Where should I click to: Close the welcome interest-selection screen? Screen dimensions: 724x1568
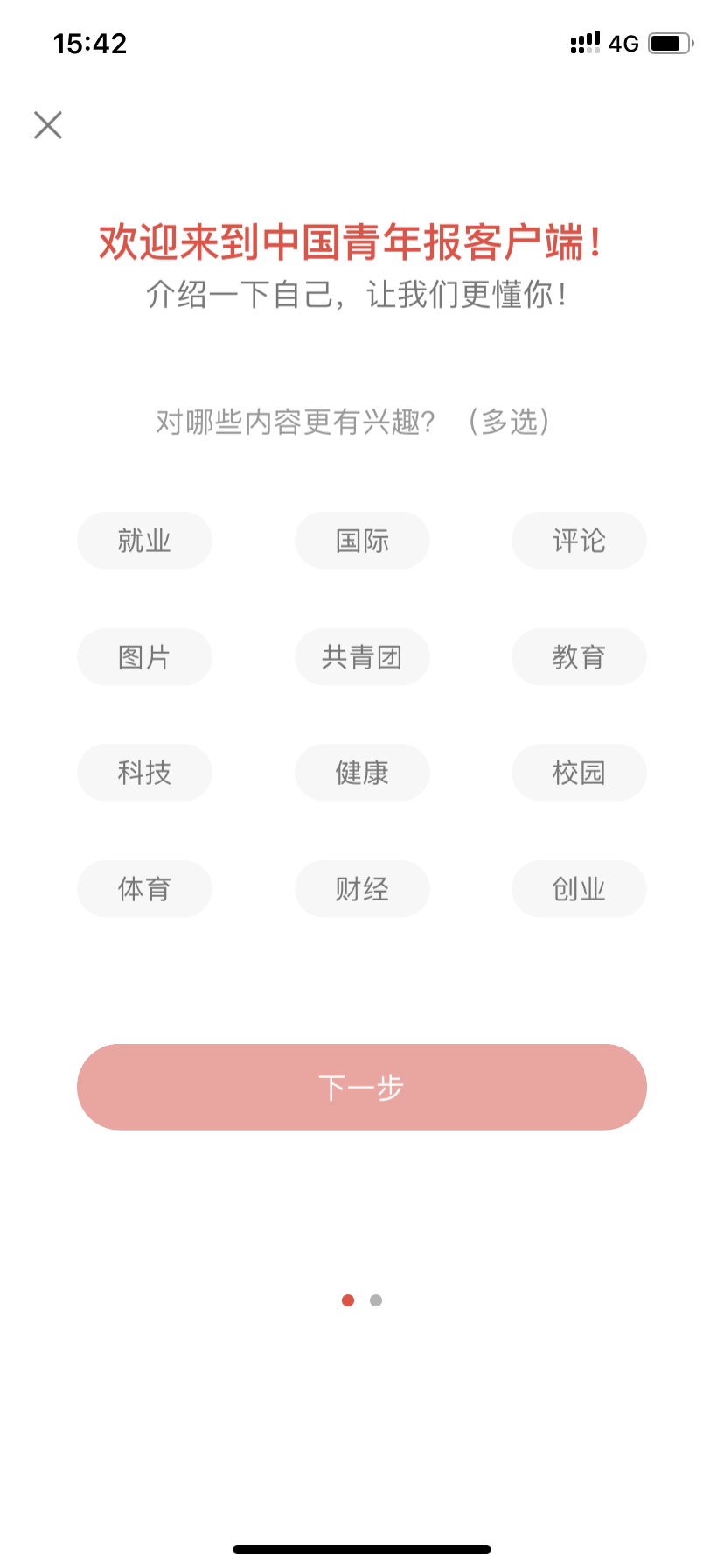(48, 125)
